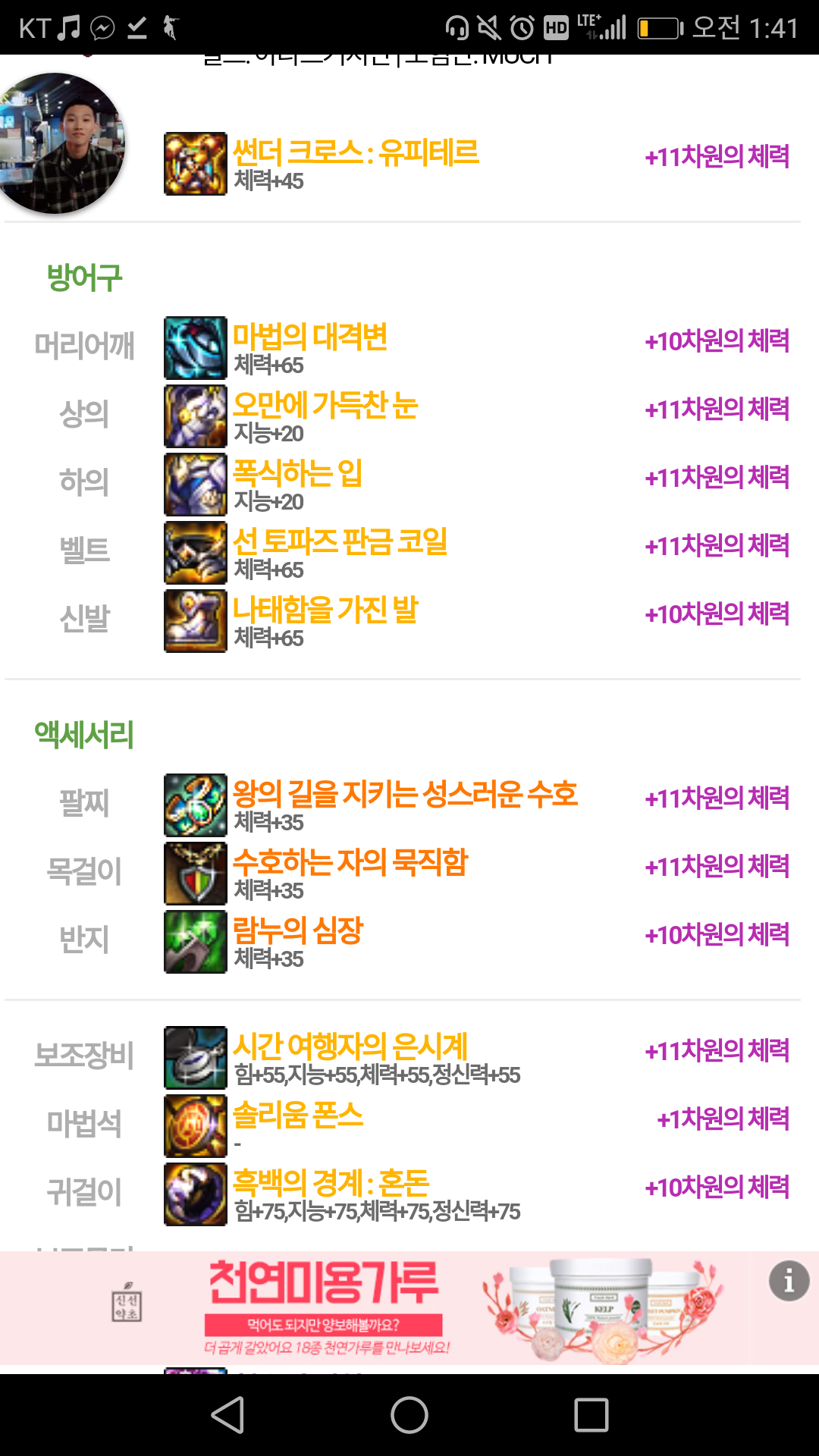The height and width of the screenshot is (1456, 819).
Task: Select the 폭식하는 입 bottom item
Action: 297,474
